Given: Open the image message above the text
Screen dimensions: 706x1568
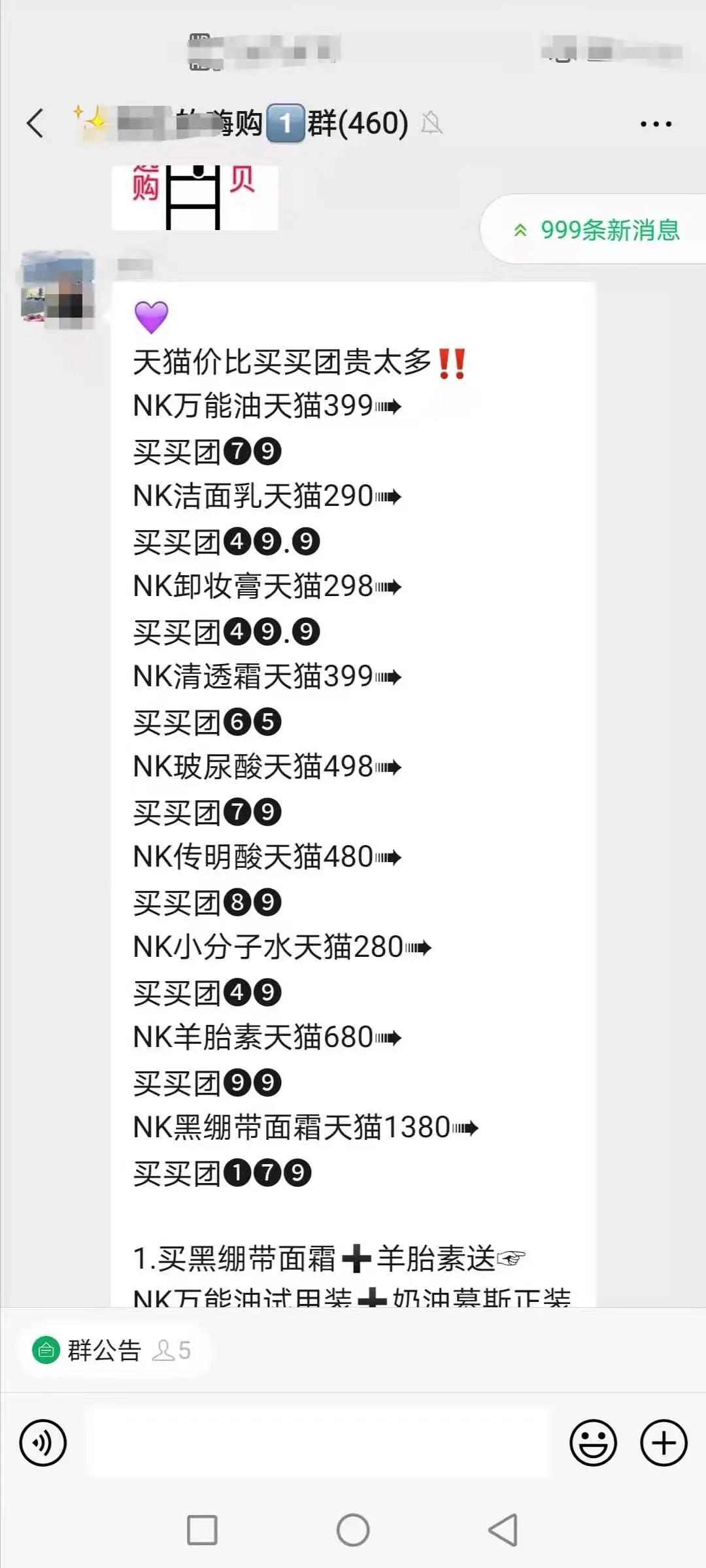Looking at the screenshot, I should 195,197.
